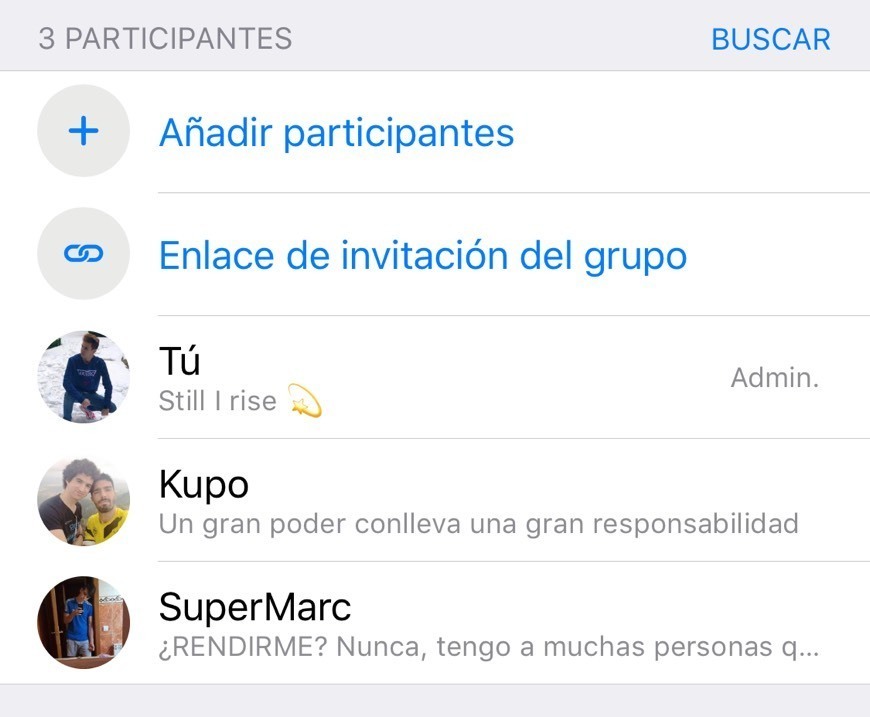Screen dimensions: 870x717
Task: Open Enlace de invitación del grupo
Action: tap(422, 256)
